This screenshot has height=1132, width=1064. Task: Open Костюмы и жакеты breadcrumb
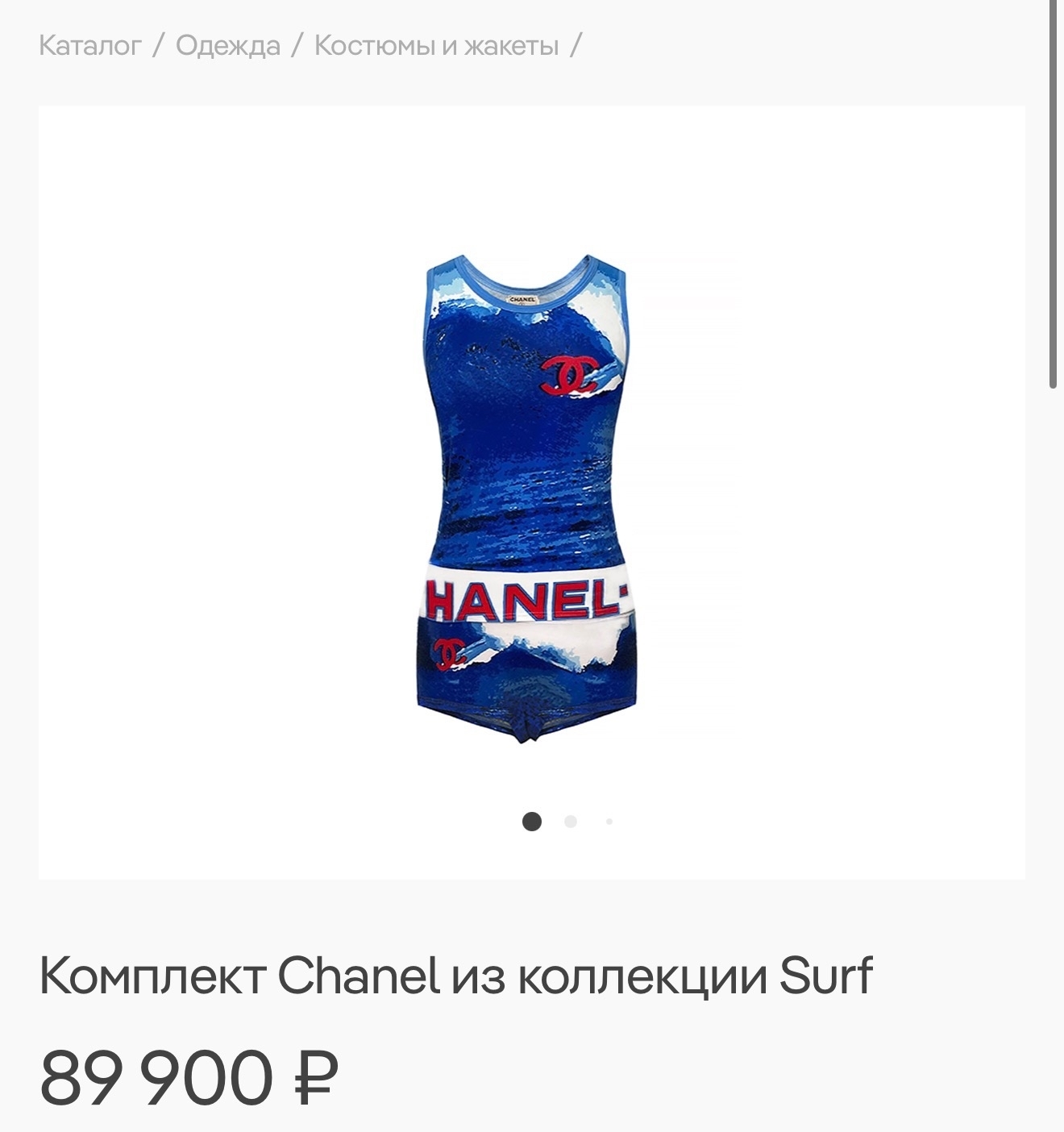point(436,46)
